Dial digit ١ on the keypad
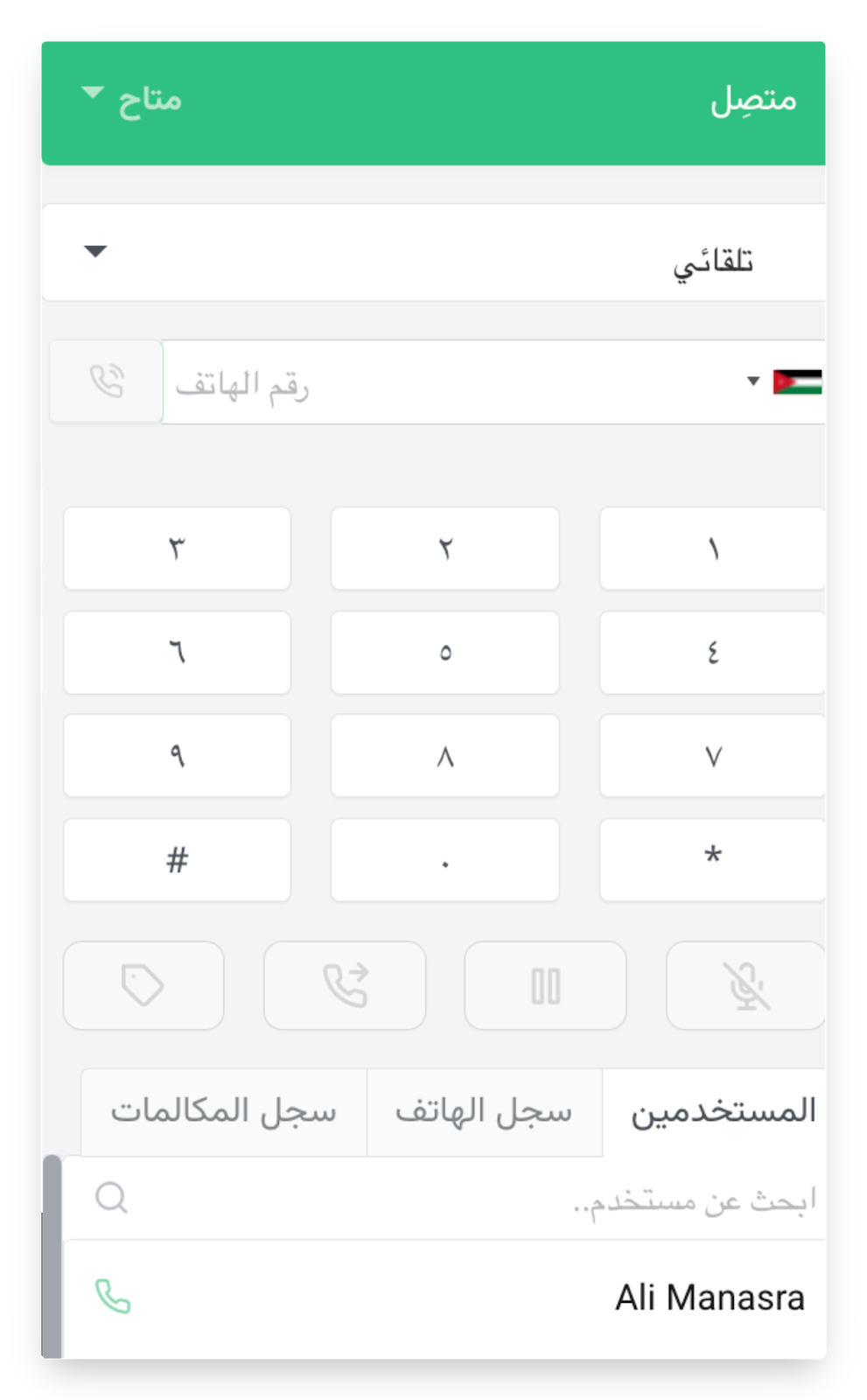 tap(711, 549)
